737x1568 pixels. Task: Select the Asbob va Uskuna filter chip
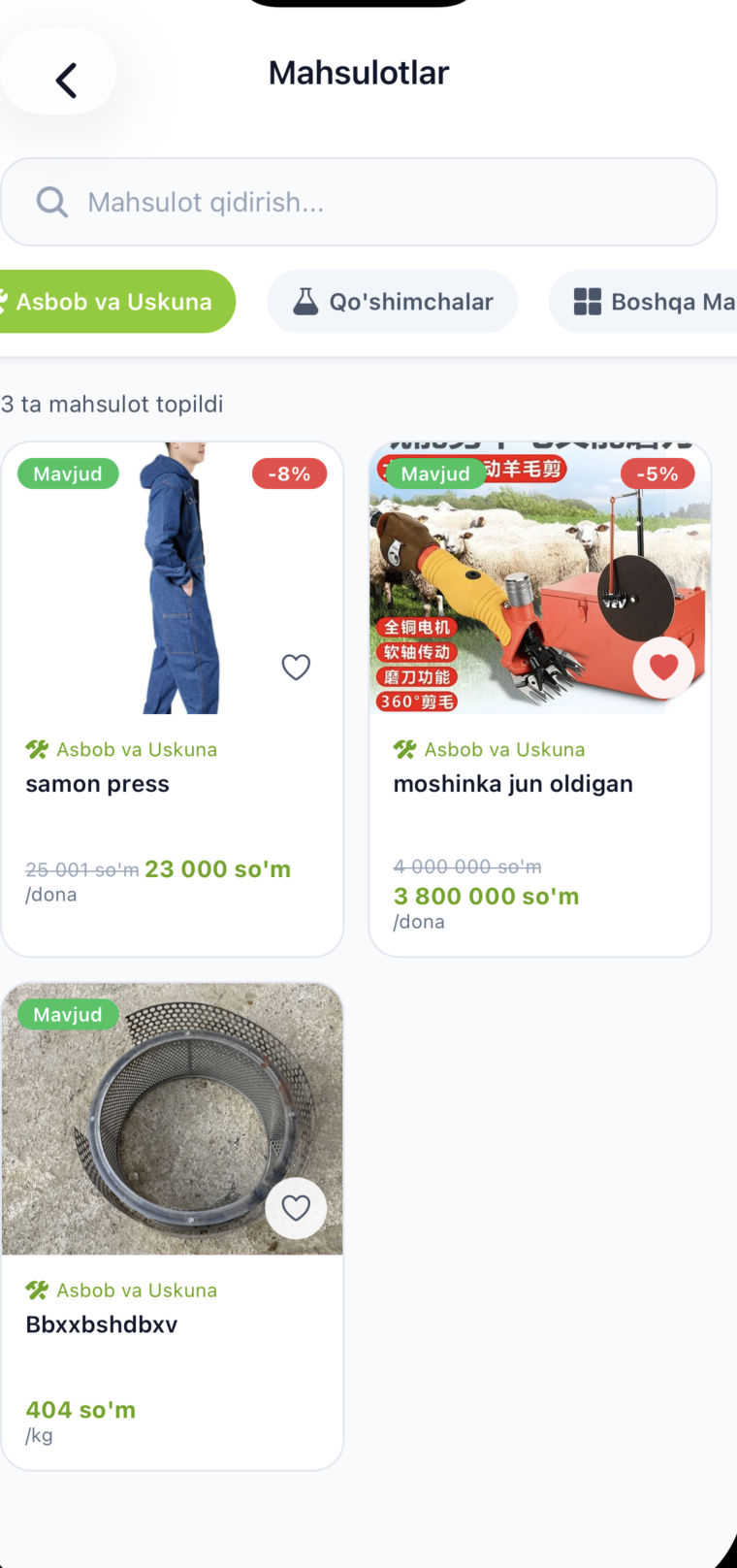[114, 302]
